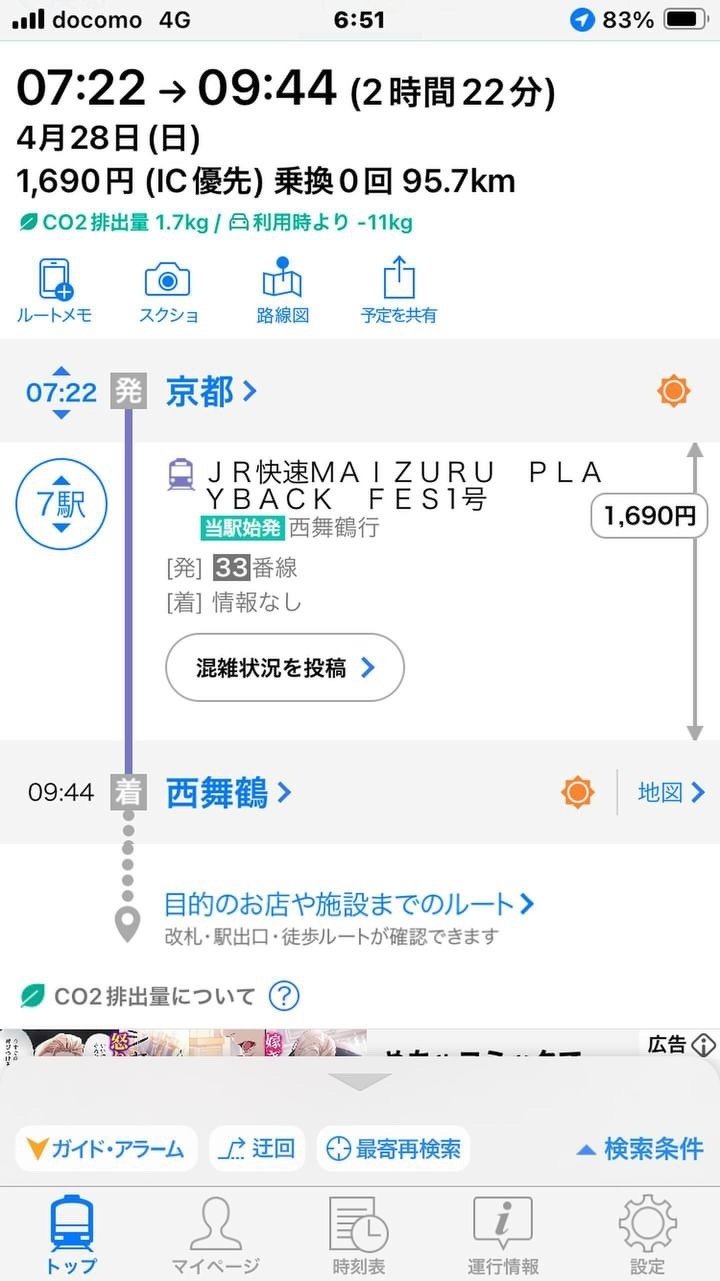This screenshot has height=1281, width=720.
Task: Take a スクショ of the route
Action: click(x=167, y=290)
